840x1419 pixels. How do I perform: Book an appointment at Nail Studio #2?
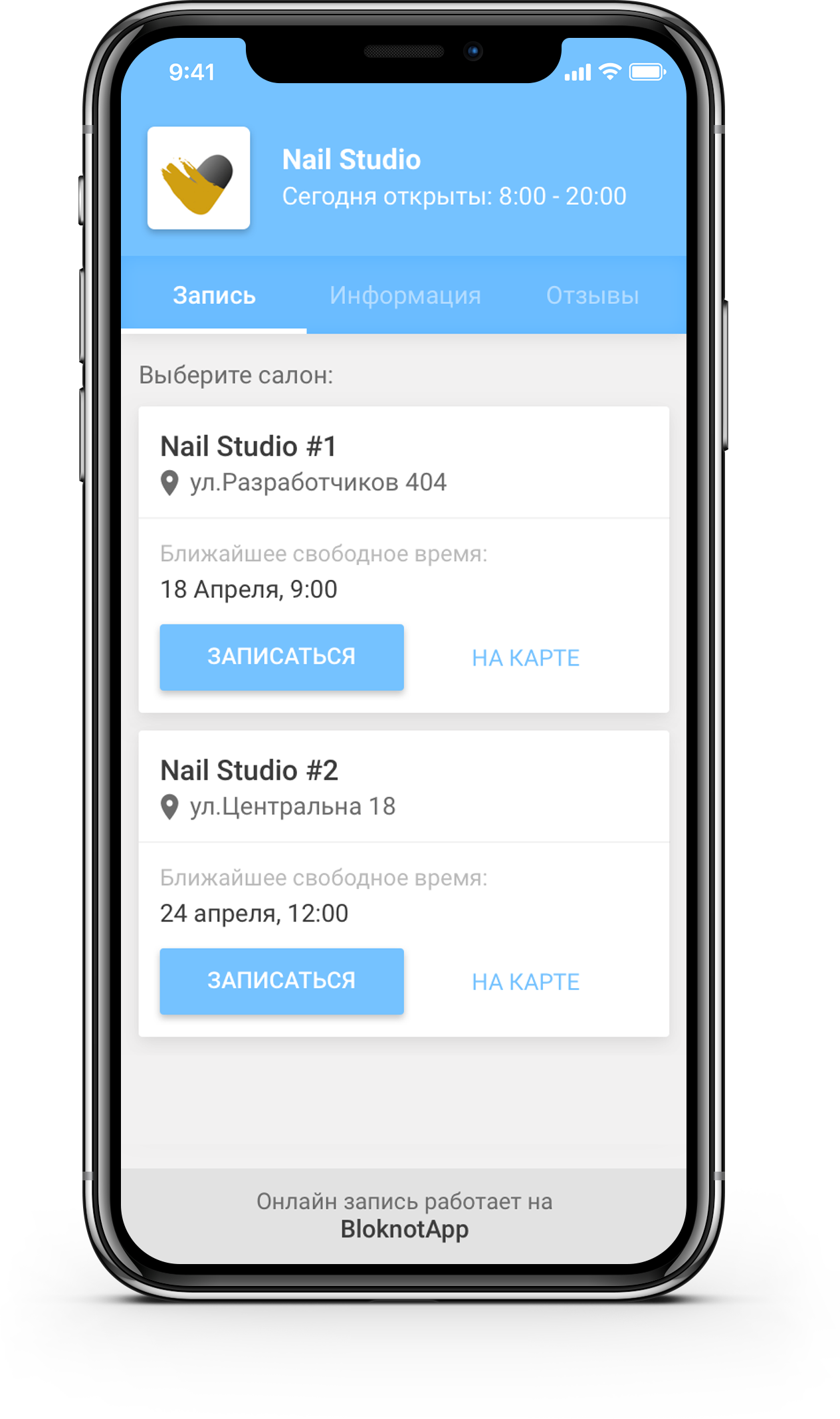(281, 981)
